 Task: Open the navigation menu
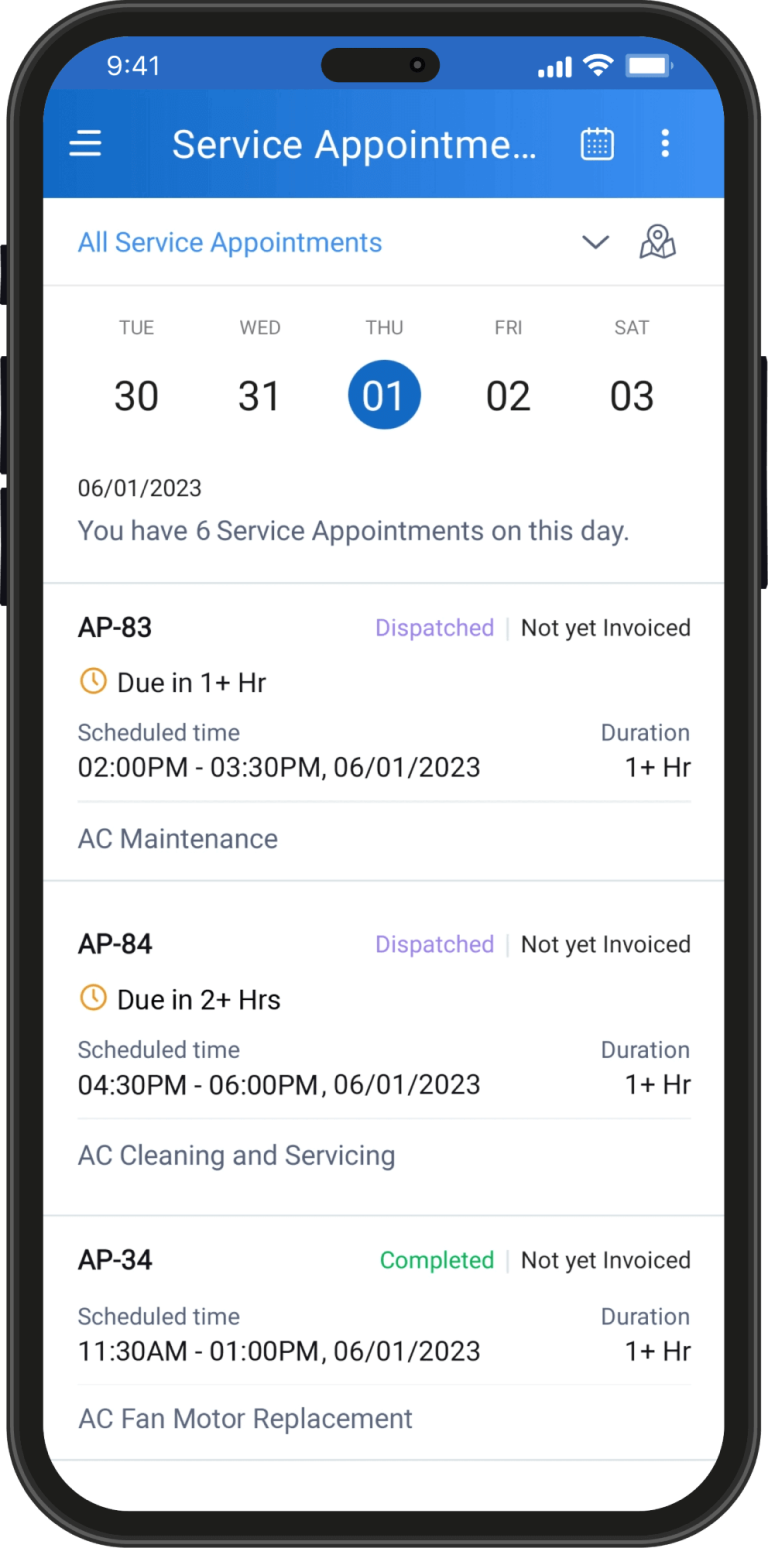85,143
